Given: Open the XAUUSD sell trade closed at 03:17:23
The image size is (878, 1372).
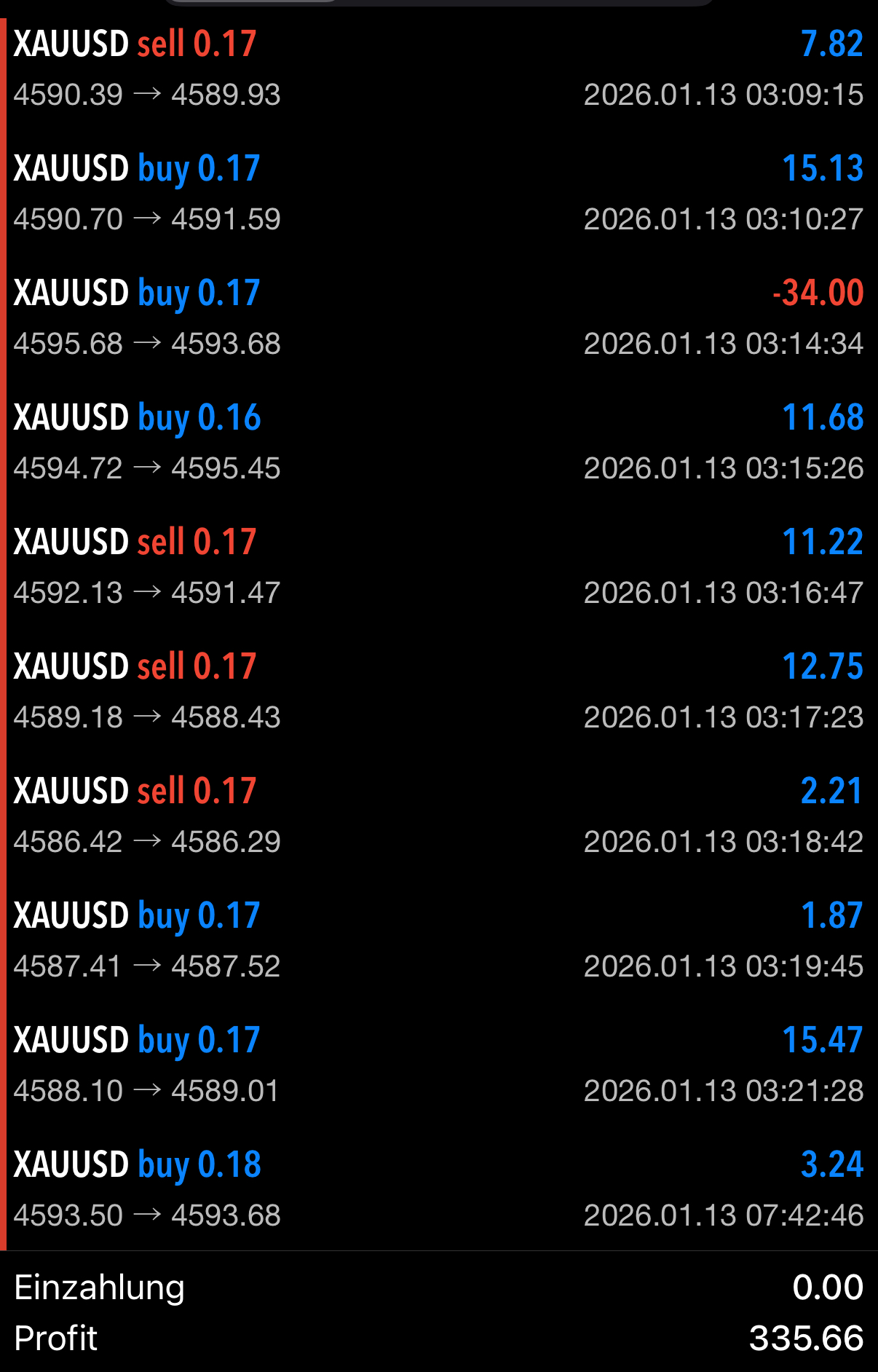Looking at the screenshot, I should (438, 691).
